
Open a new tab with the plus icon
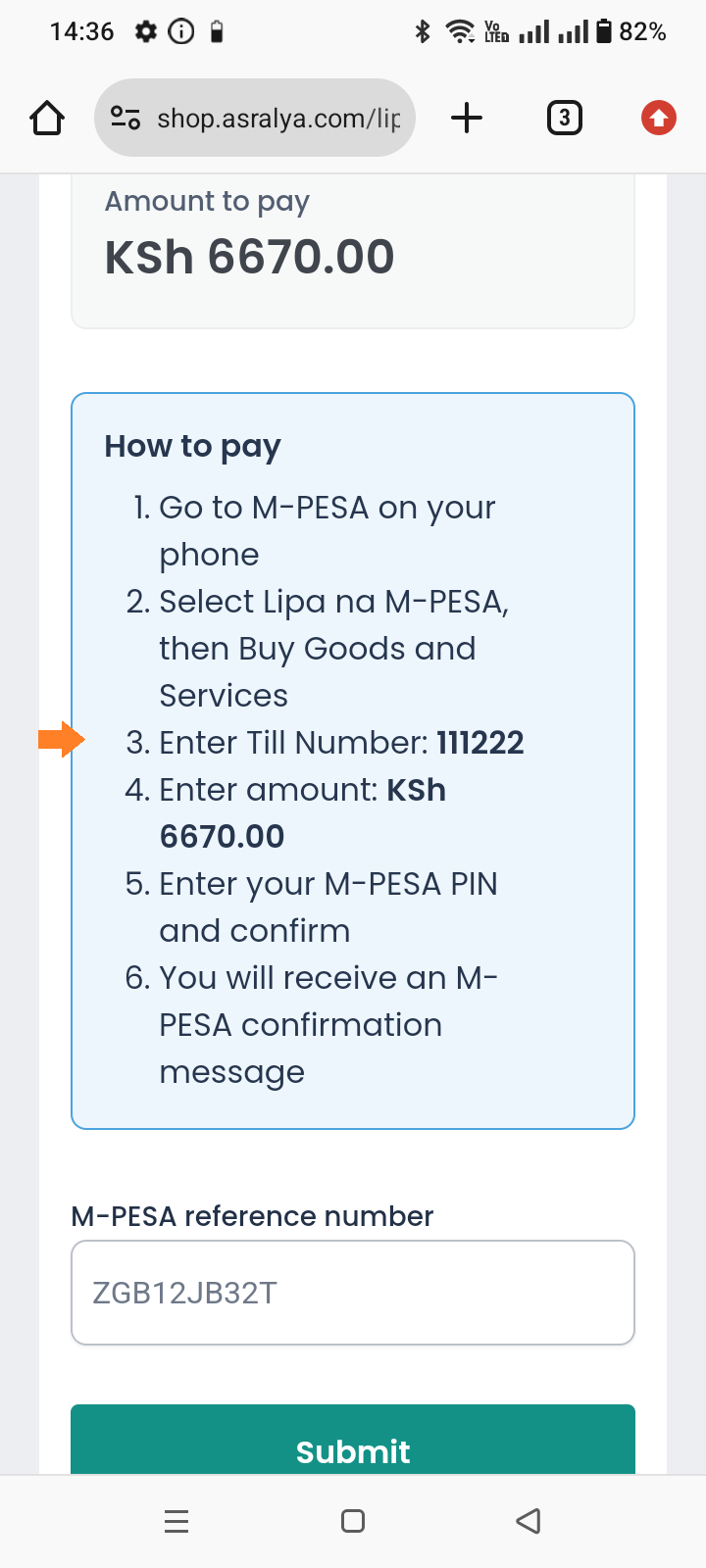(x=467, y=118)
